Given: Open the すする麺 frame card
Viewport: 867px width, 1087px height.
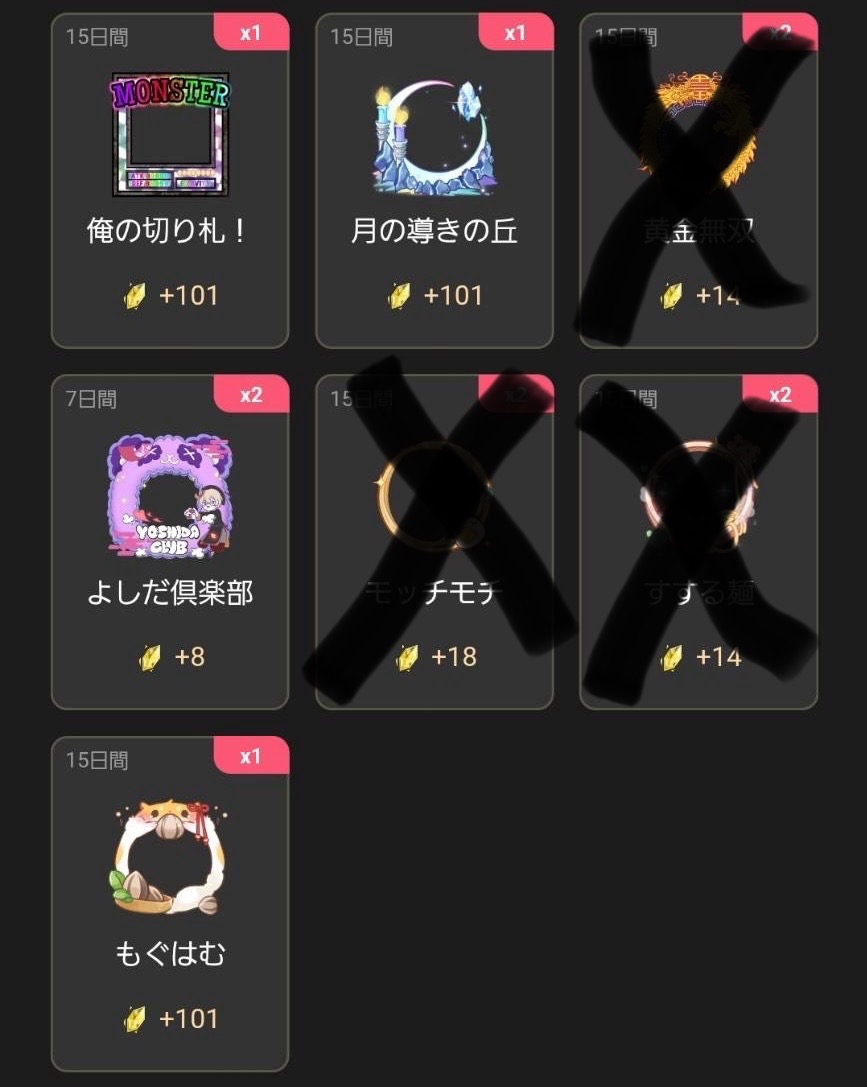Looking at the screenshot, I should [698, 542].
